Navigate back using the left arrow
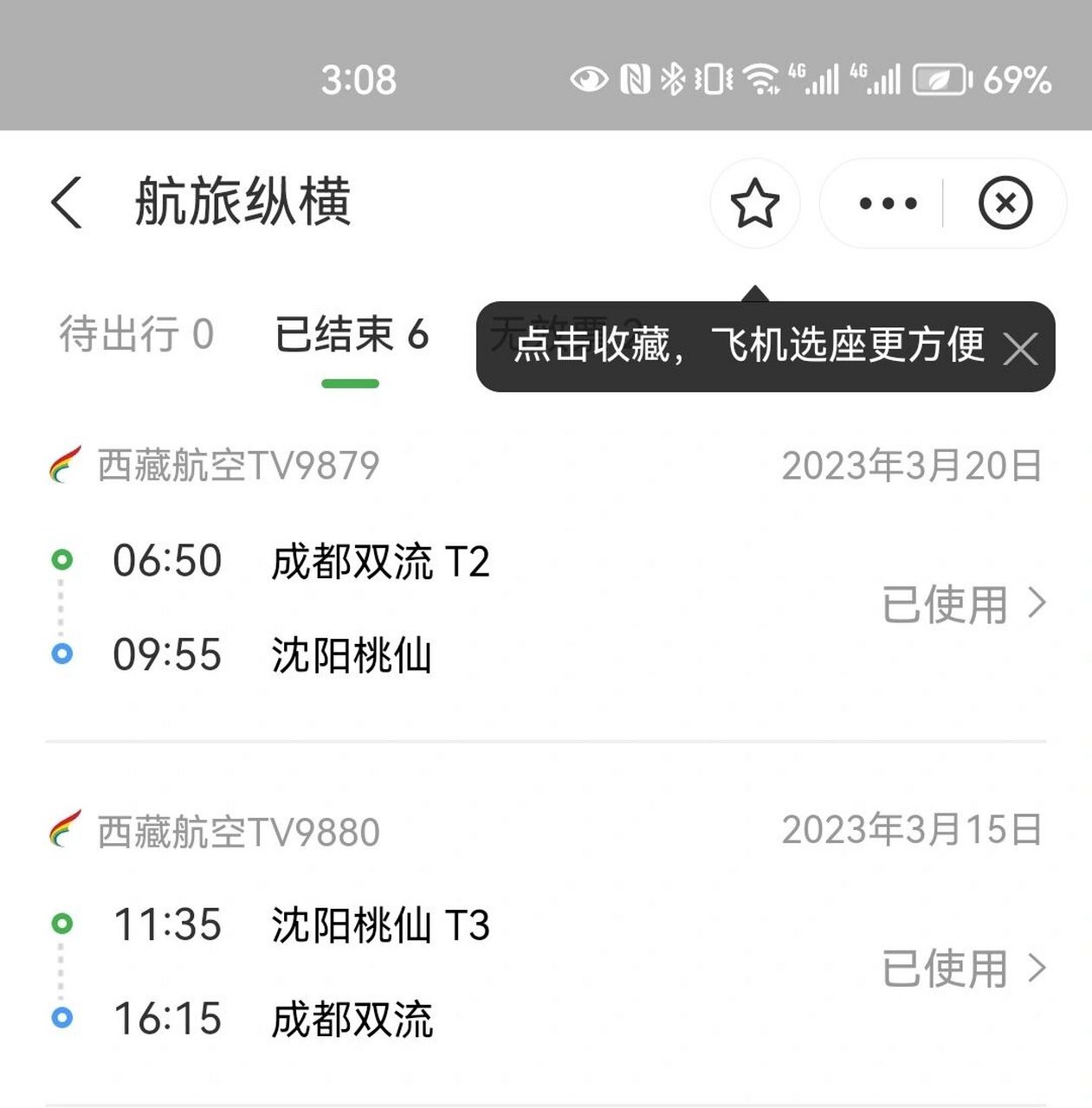This screenshot has height=1108, width=1092. pyautogui.click(x=66, y=203)
